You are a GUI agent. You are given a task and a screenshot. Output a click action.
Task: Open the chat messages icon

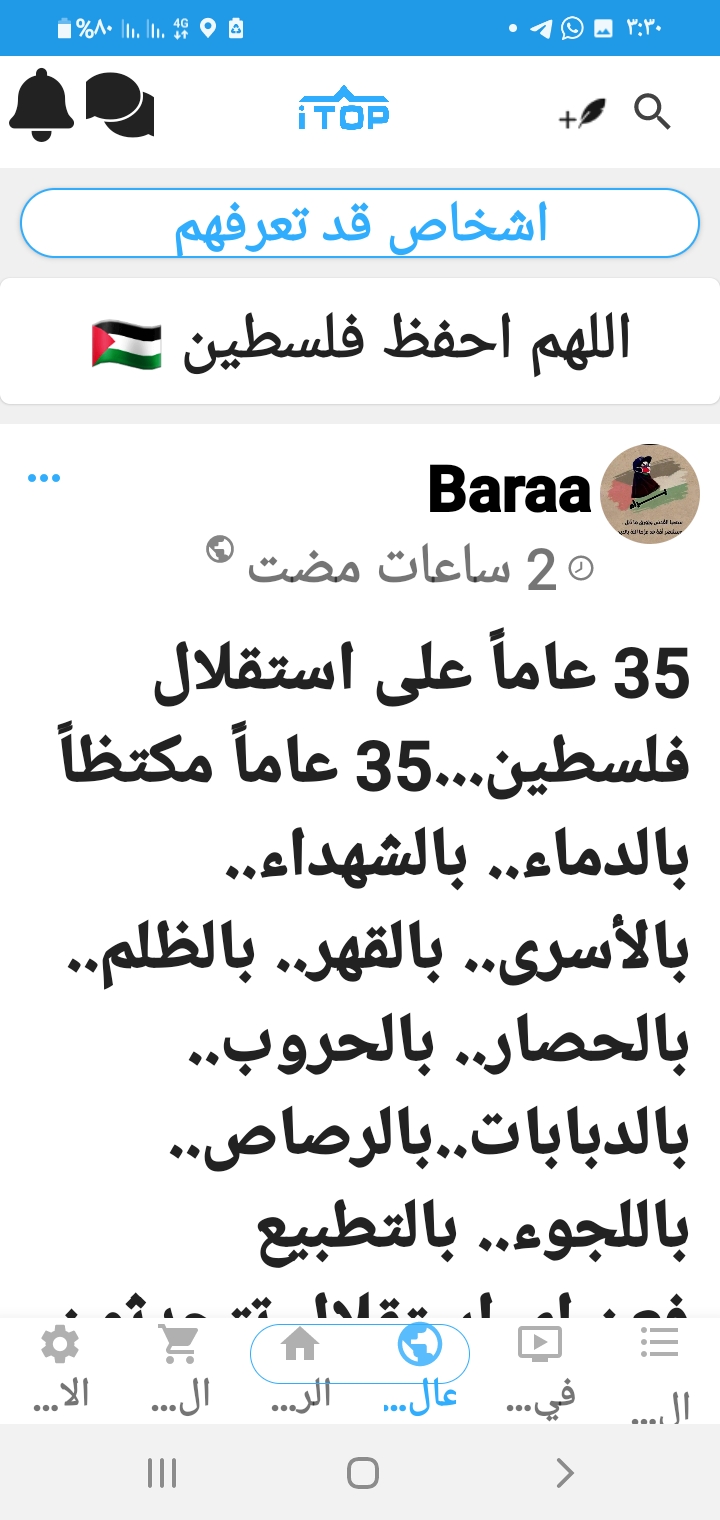pos(120,105)
